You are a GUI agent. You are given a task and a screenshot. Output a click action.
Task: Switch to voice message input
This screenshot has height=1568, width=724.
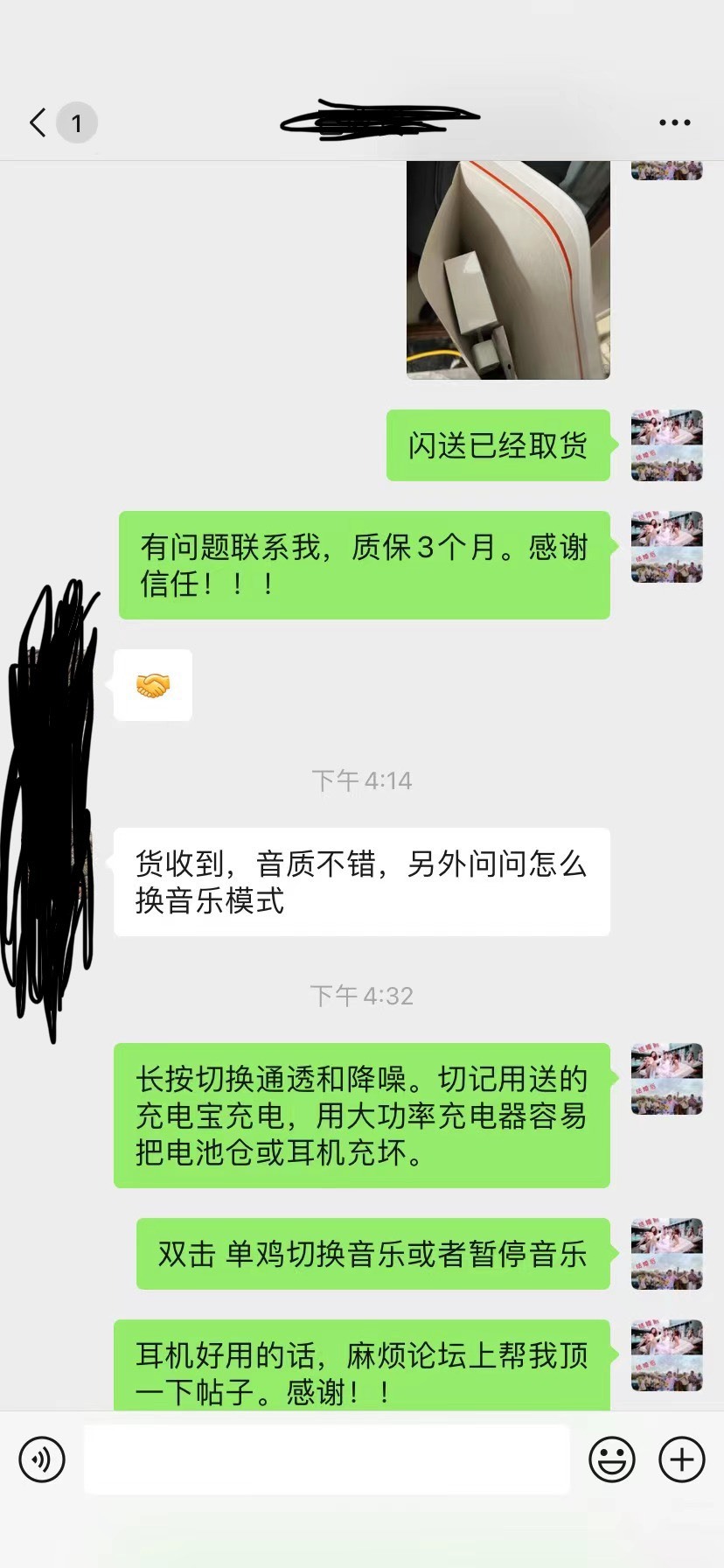(42, 1459)
